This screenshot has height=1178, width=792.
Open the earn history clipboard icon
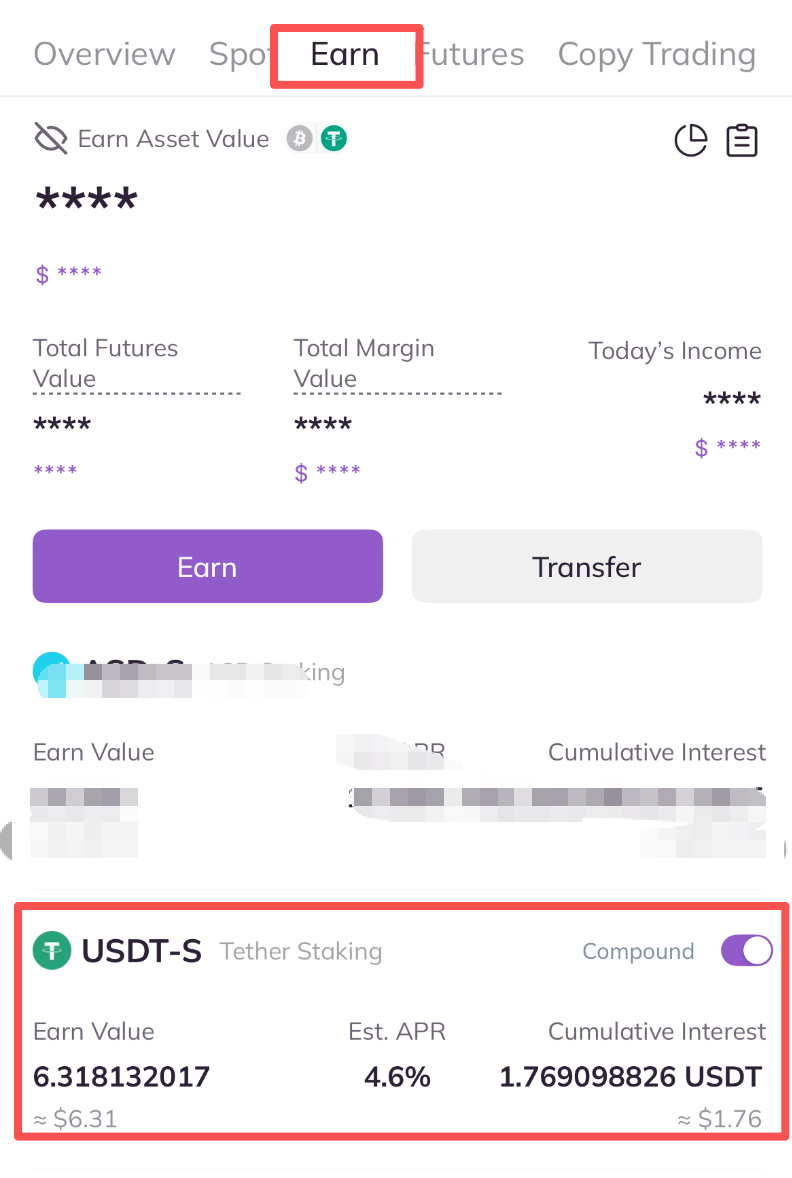[x=742, y=141]
